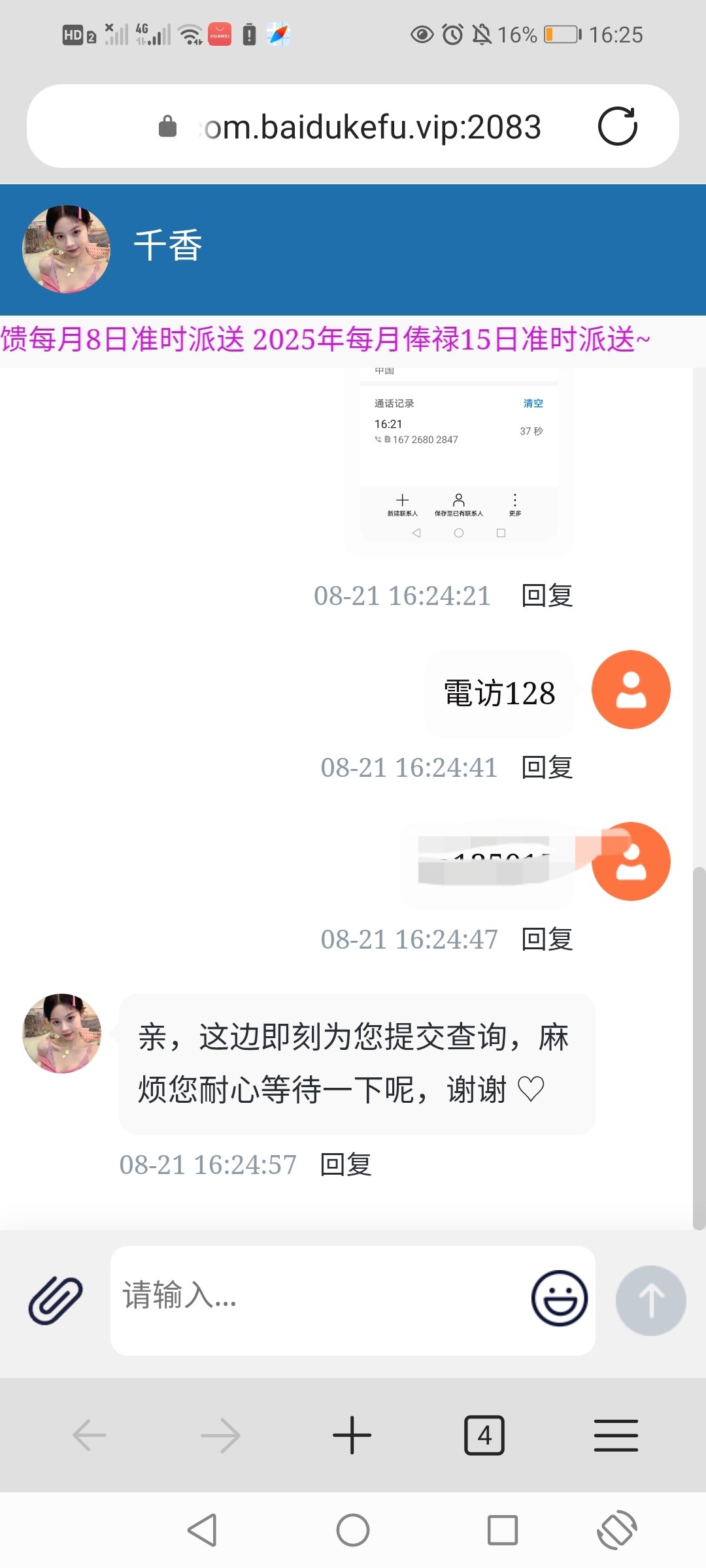Go back to the previous page in the browser
706x1568 pixels.
[90, 1435]
